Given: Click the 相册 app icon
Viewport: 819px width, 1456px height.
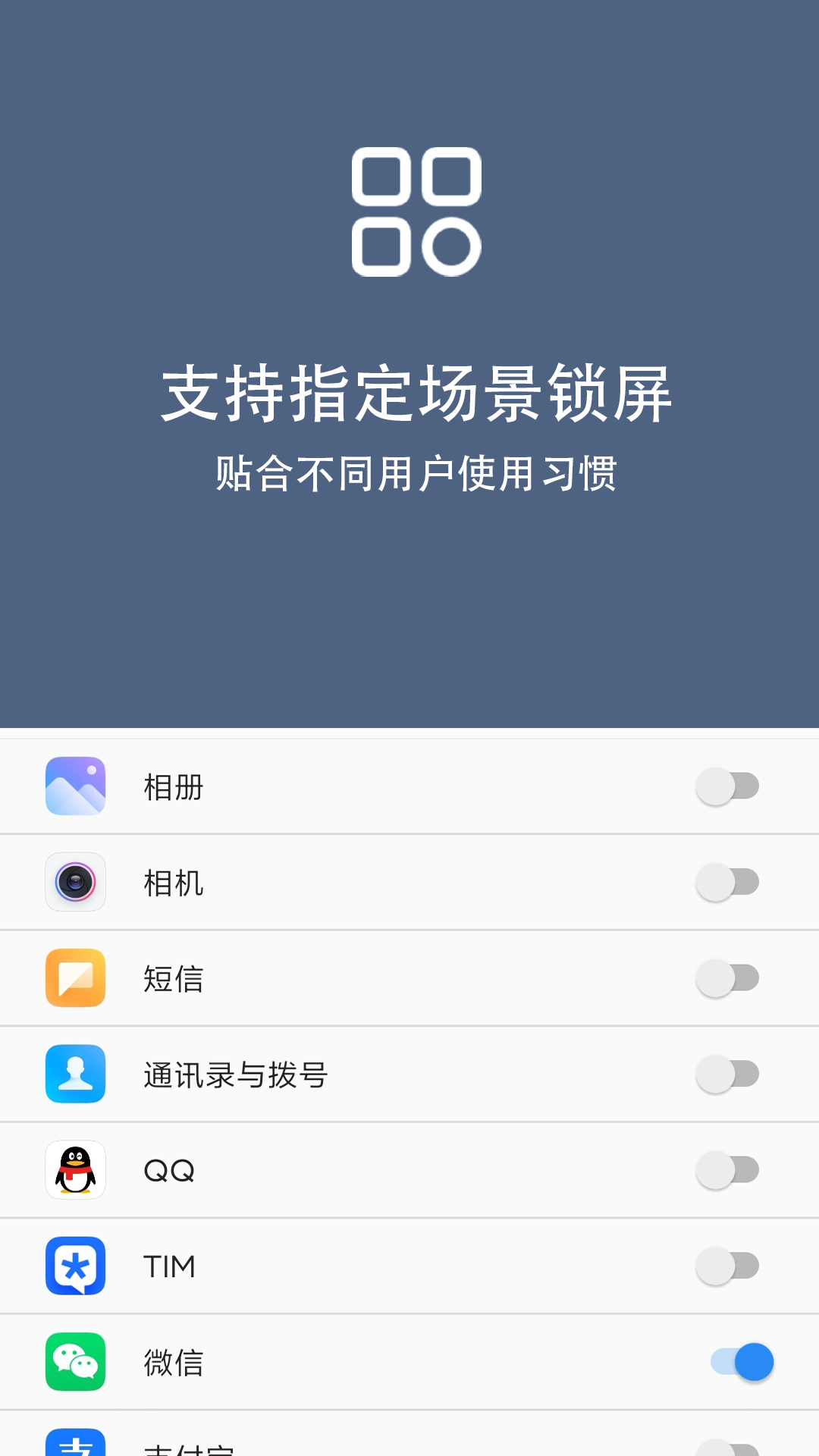Looking at the screenshot, I should pos(74,786).
